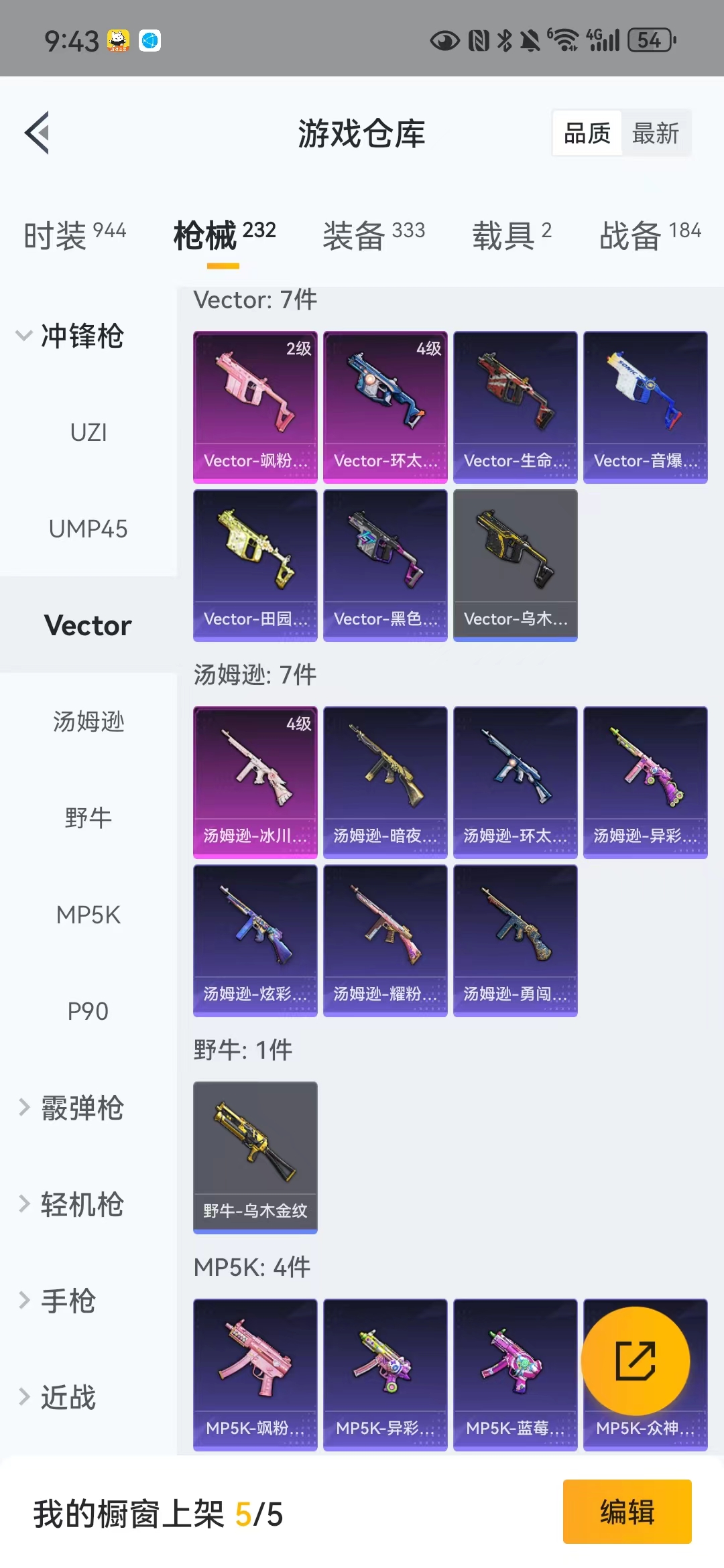The image size is (724, 1568).
Task: Expand the 霰弹枪 category
Action: point(70,1108)
